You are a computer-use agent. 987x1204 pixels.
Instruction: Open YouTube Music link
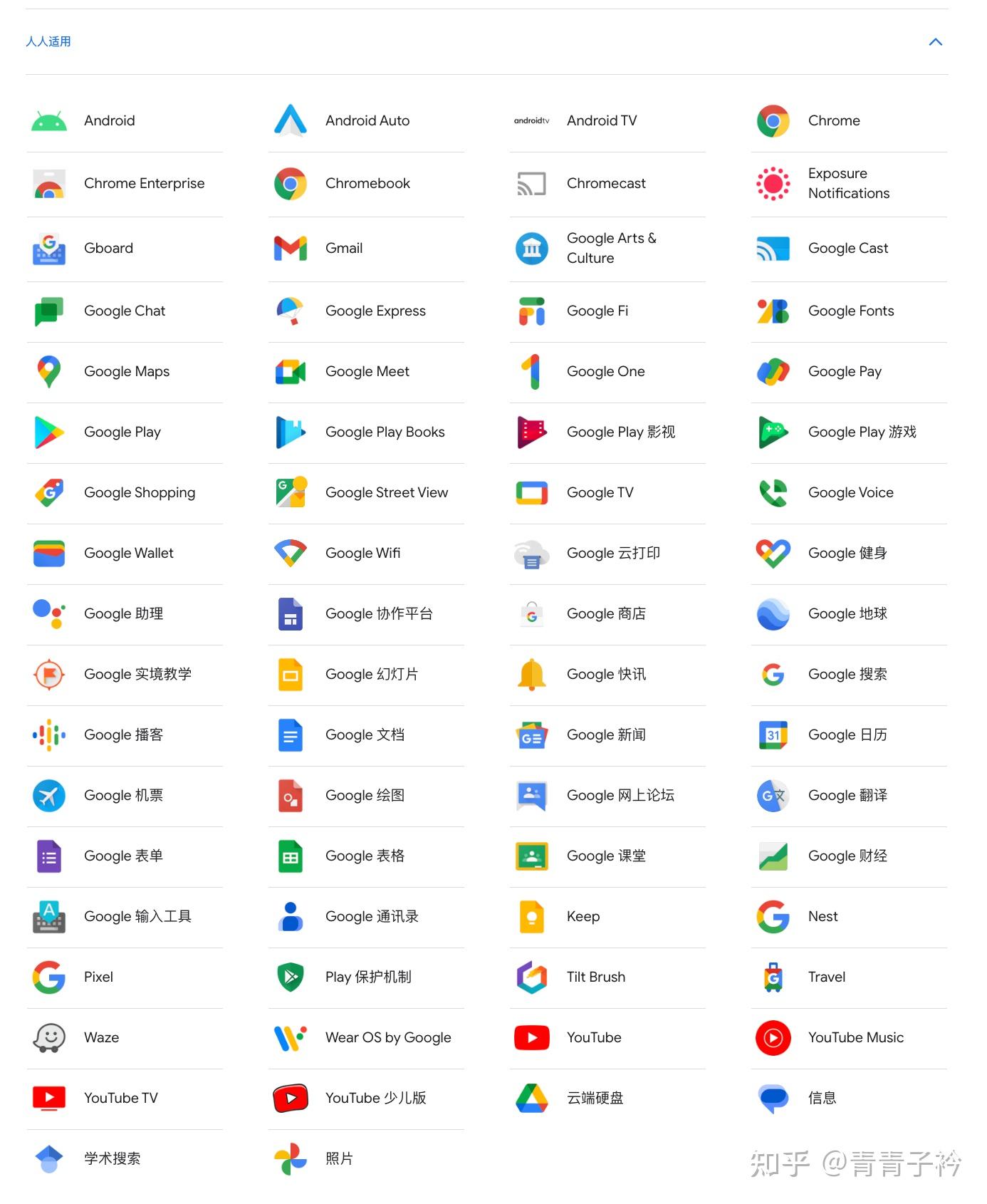pos(855,1037)
